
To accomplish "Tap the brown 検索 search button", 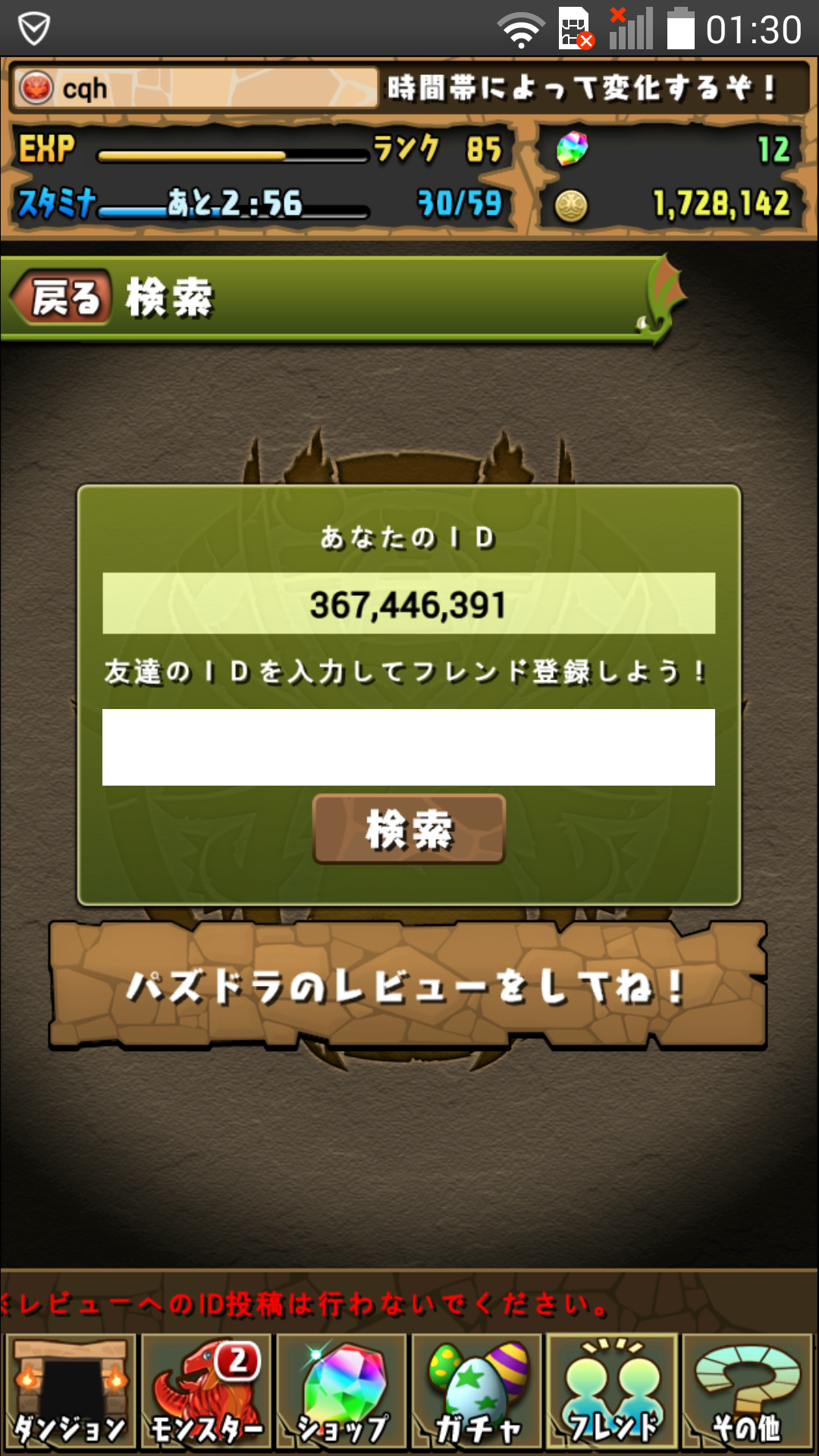I will [x=409, y=829].
